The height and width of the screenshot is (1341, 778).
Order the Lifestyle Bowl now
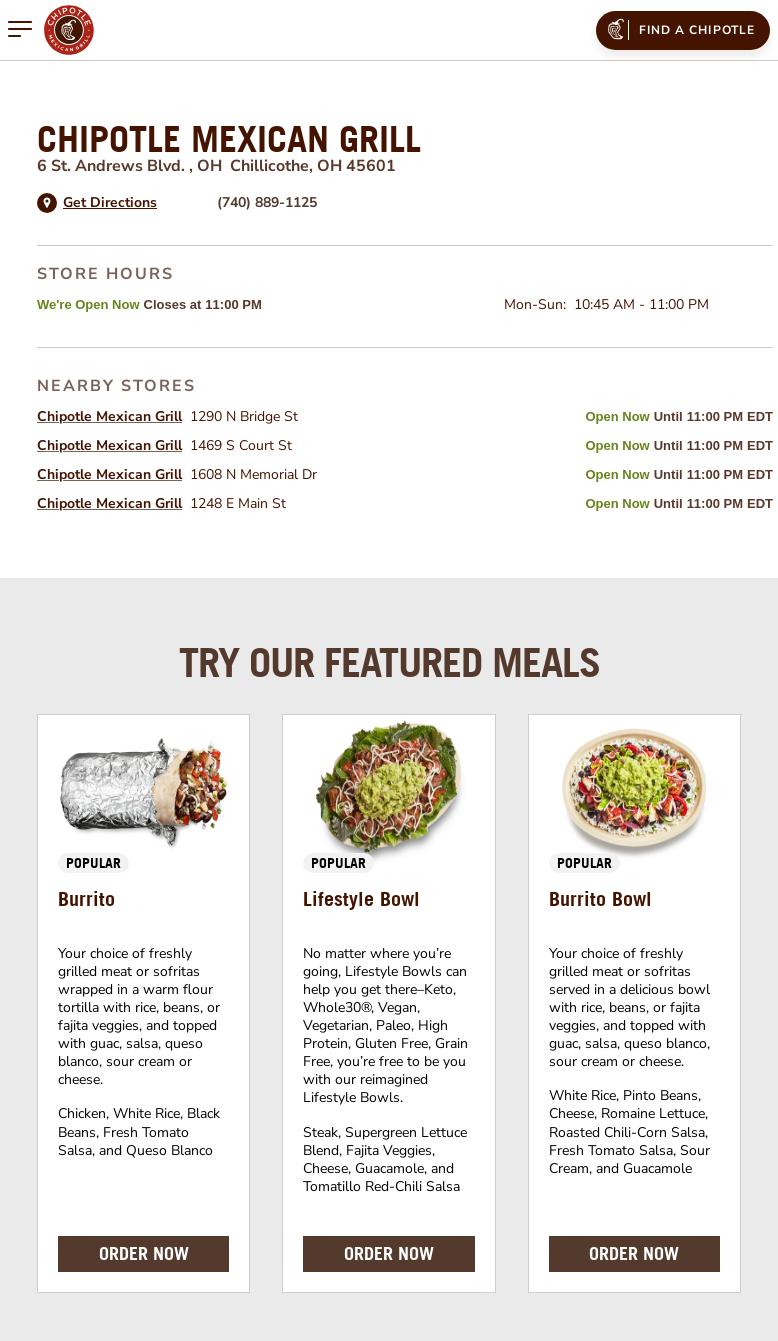pos(388,1253)
